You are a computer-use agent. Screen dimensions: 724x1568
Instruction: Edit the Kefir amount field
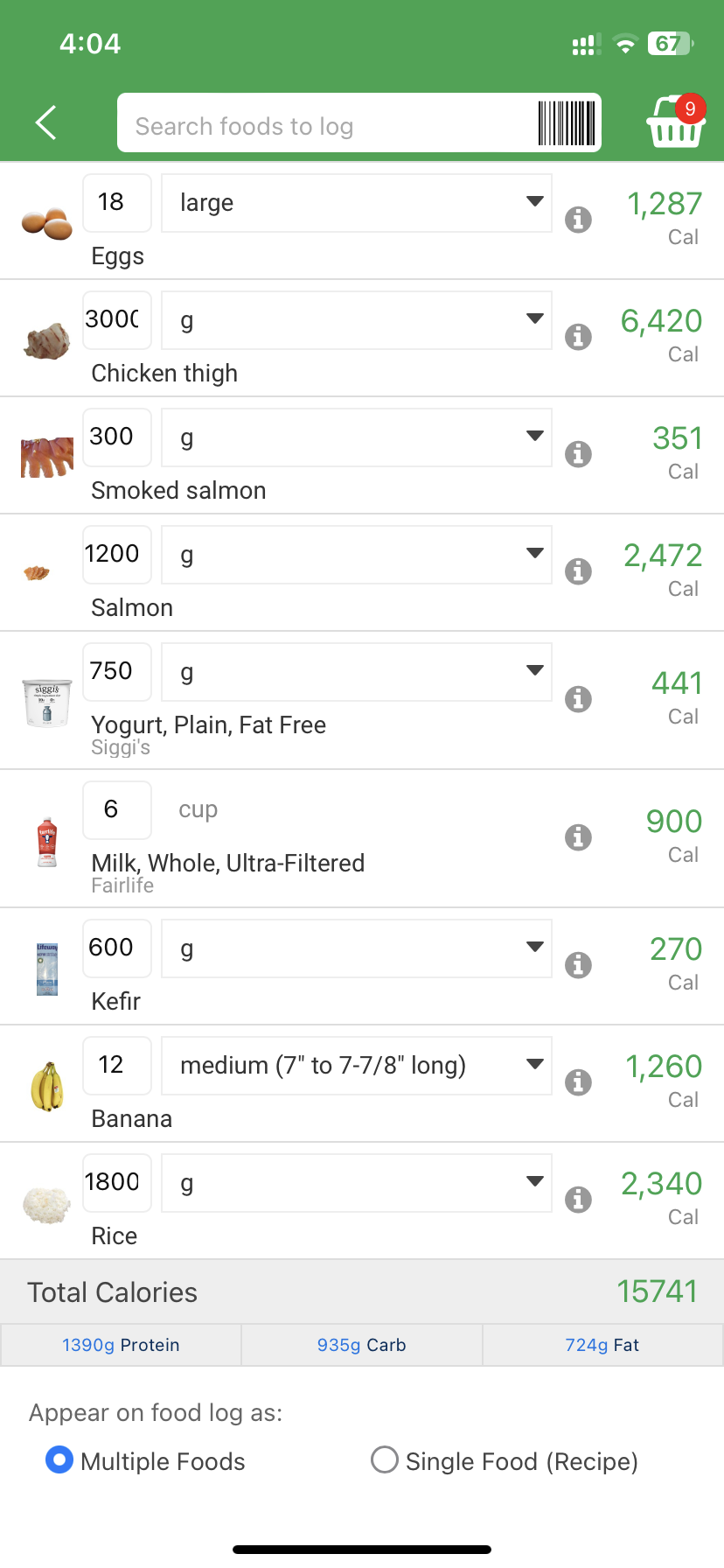pos(117,948)
